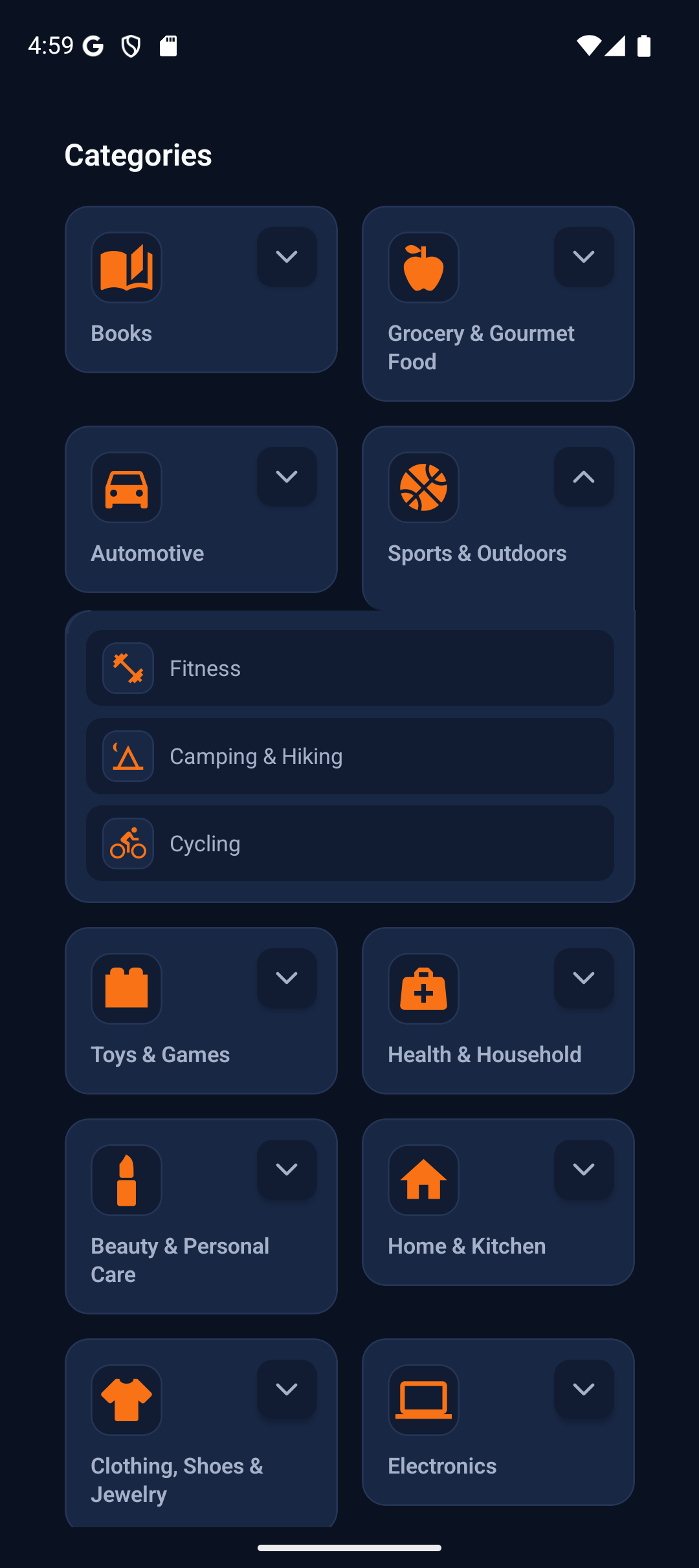Expand the Toys & Games category

tap(287, 979)
